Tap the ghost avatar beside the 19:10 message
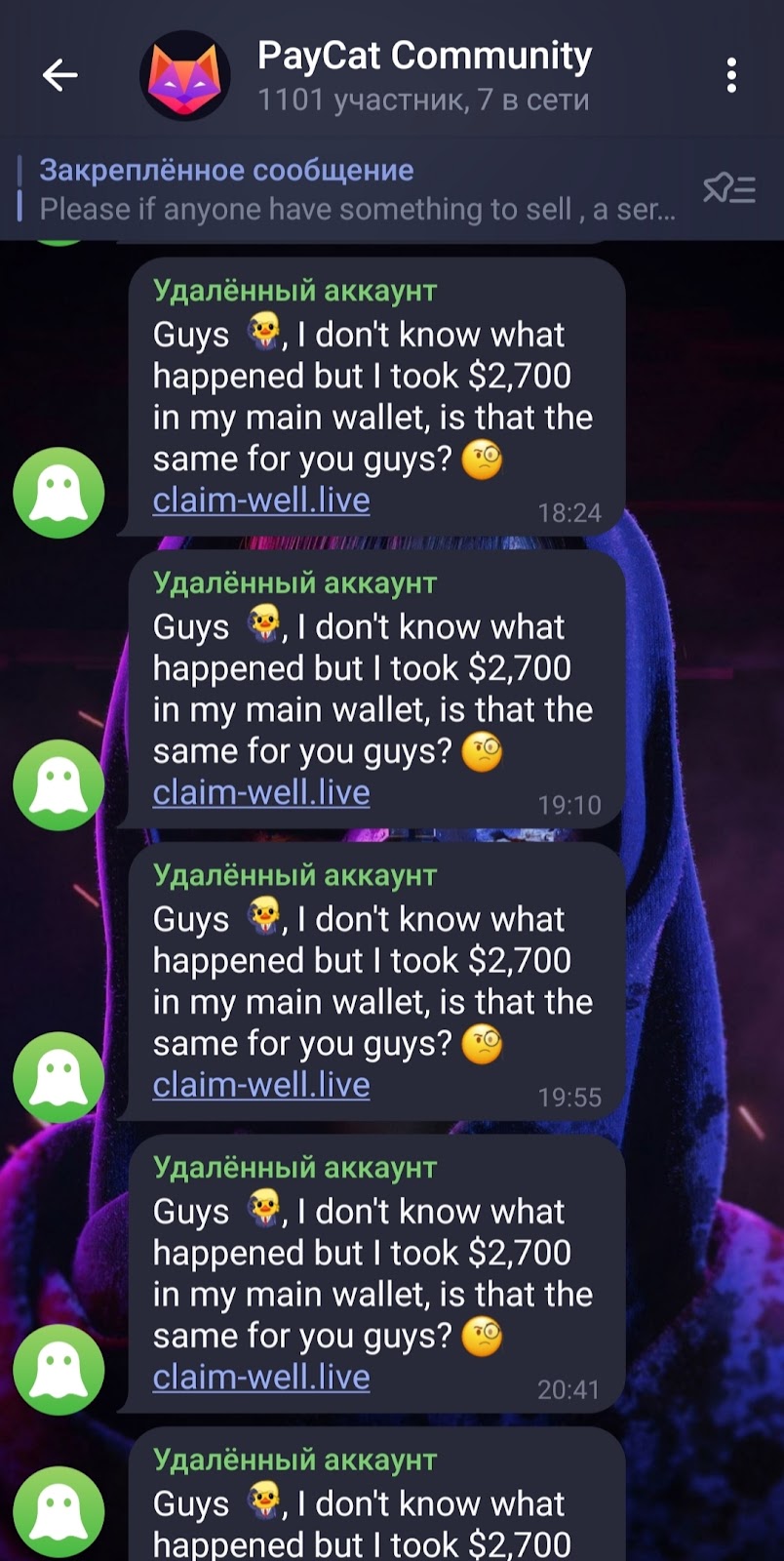This screenshot has width=784, height=1561. coord(59,784)
